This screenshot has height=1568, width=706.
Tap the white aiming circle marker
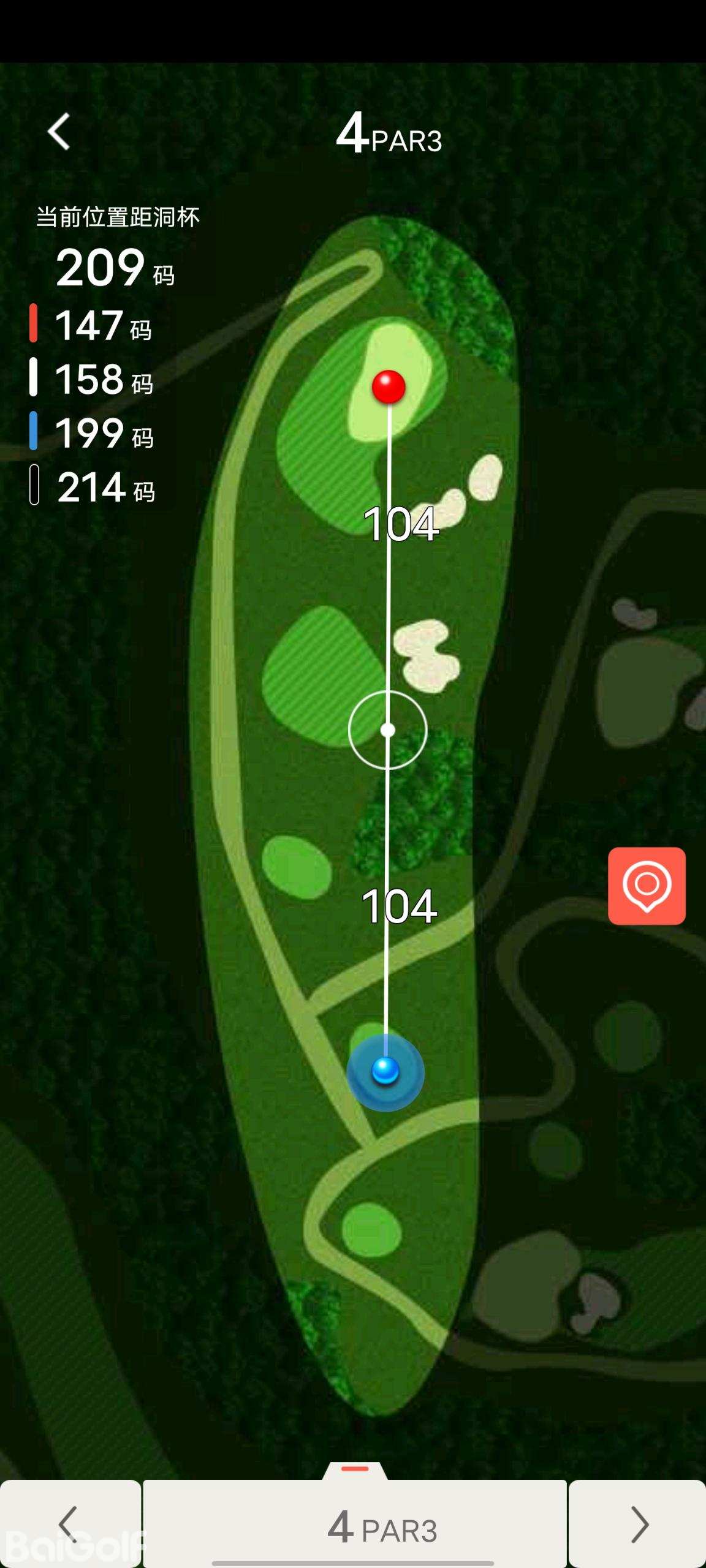(x=387, y=729)
